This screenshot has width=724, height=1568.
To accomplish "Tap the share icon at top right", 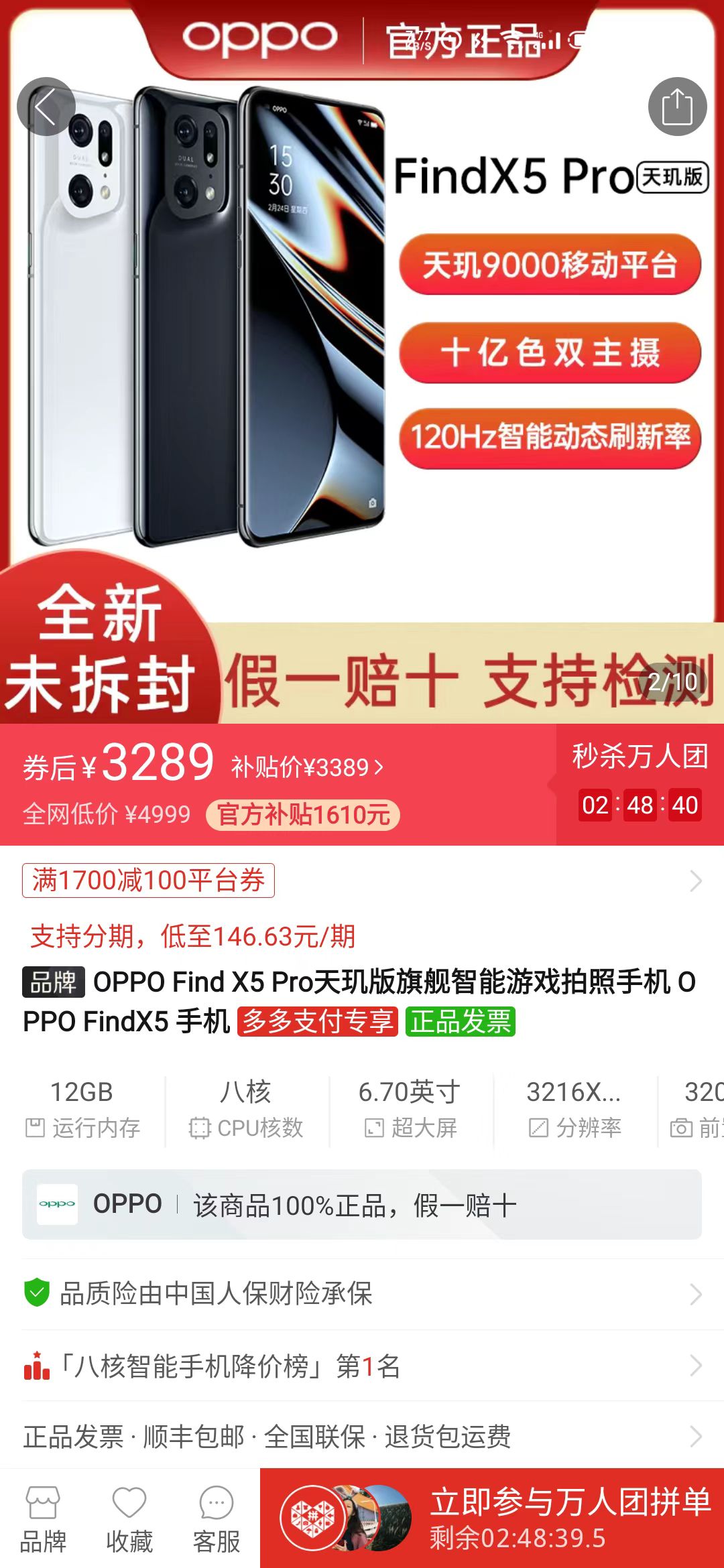I will click(x=679, y=107).
